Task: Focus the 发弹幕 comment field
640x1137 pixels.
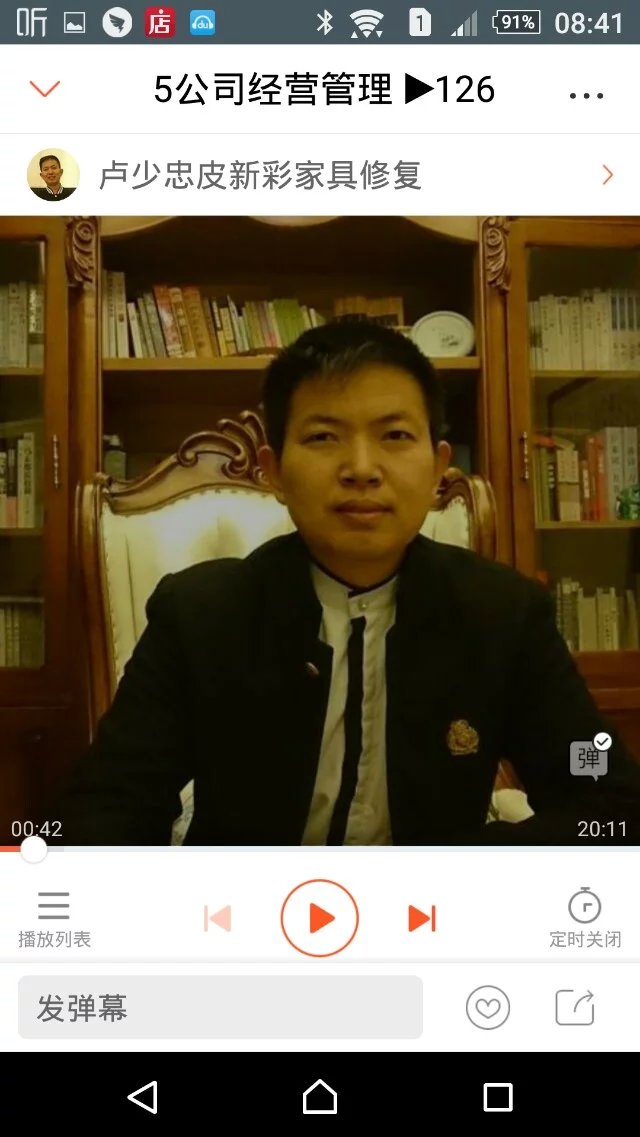Action: point(220,1008)
